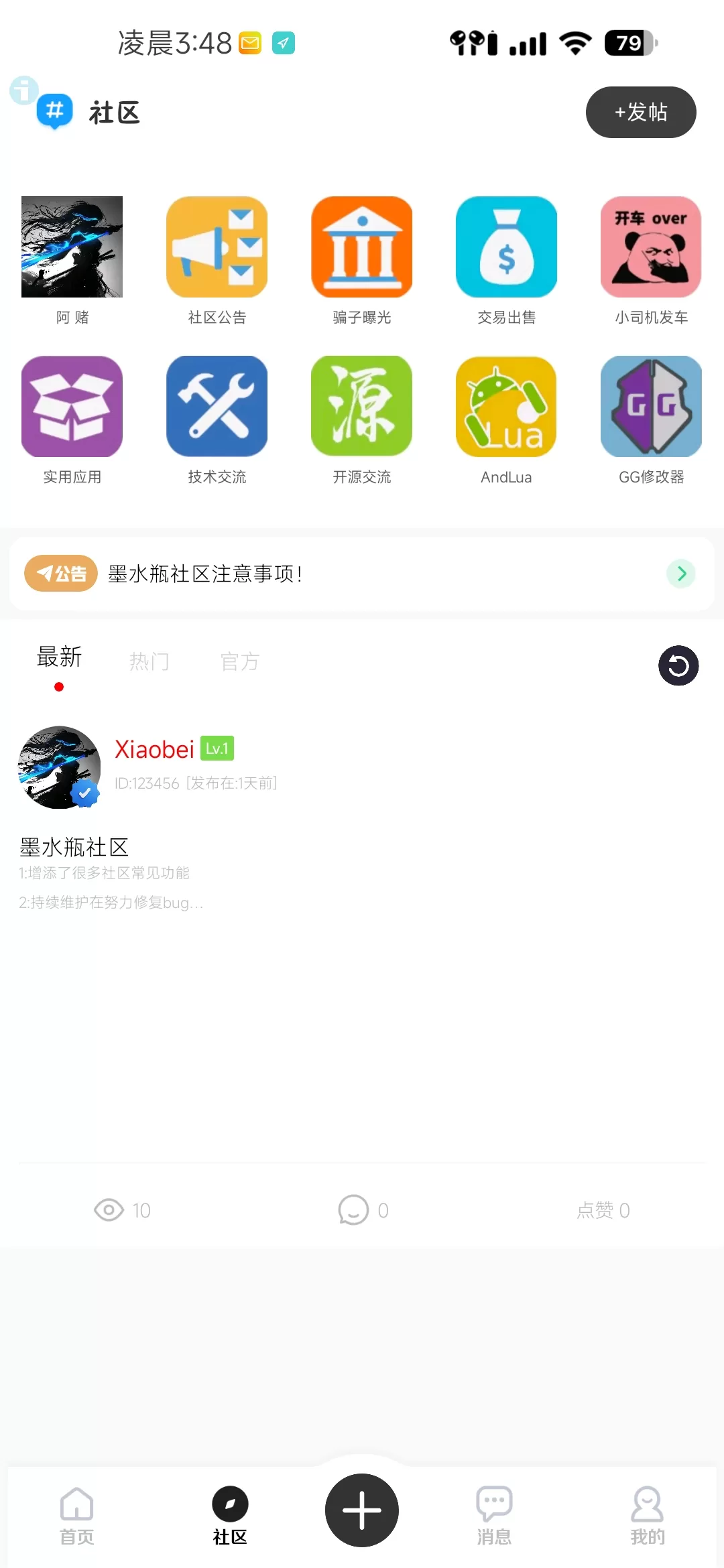Open comments on Xiaobei's post

pyautogui.click(x=363, y=1210)
